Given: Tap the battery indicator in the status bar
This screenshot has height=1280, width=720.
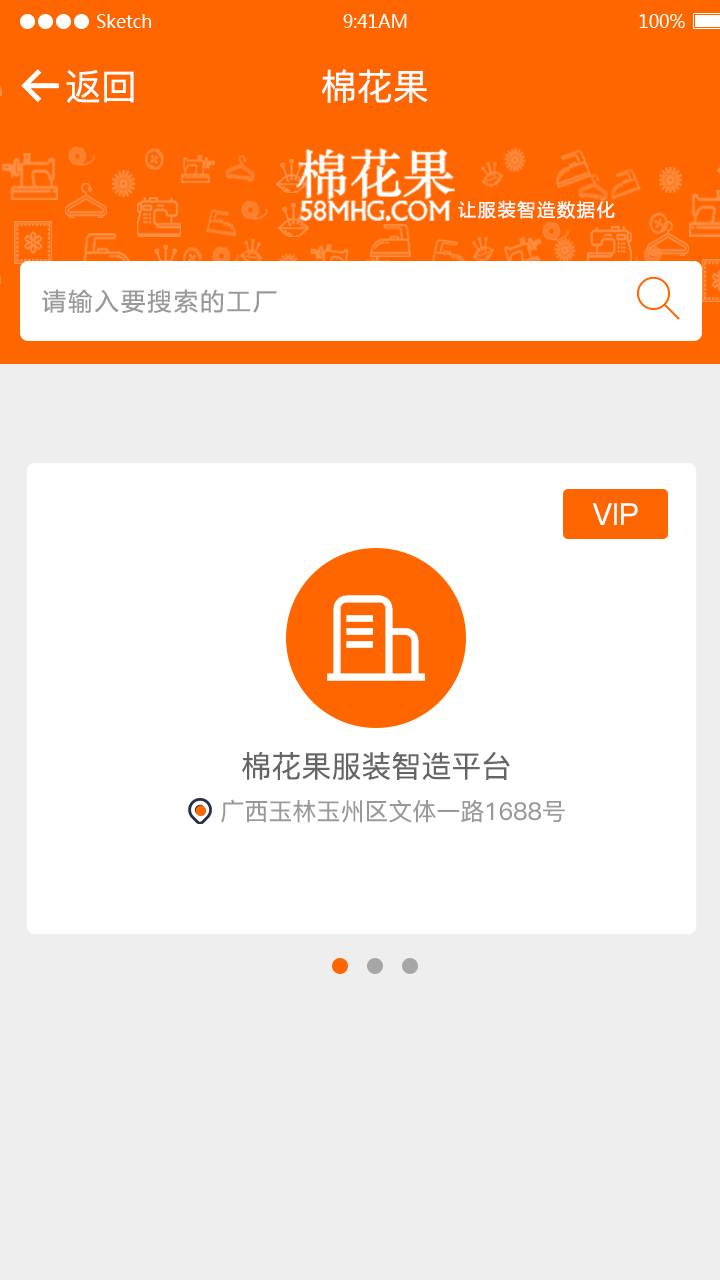Looking at the screenshot, I should (706, 20).
